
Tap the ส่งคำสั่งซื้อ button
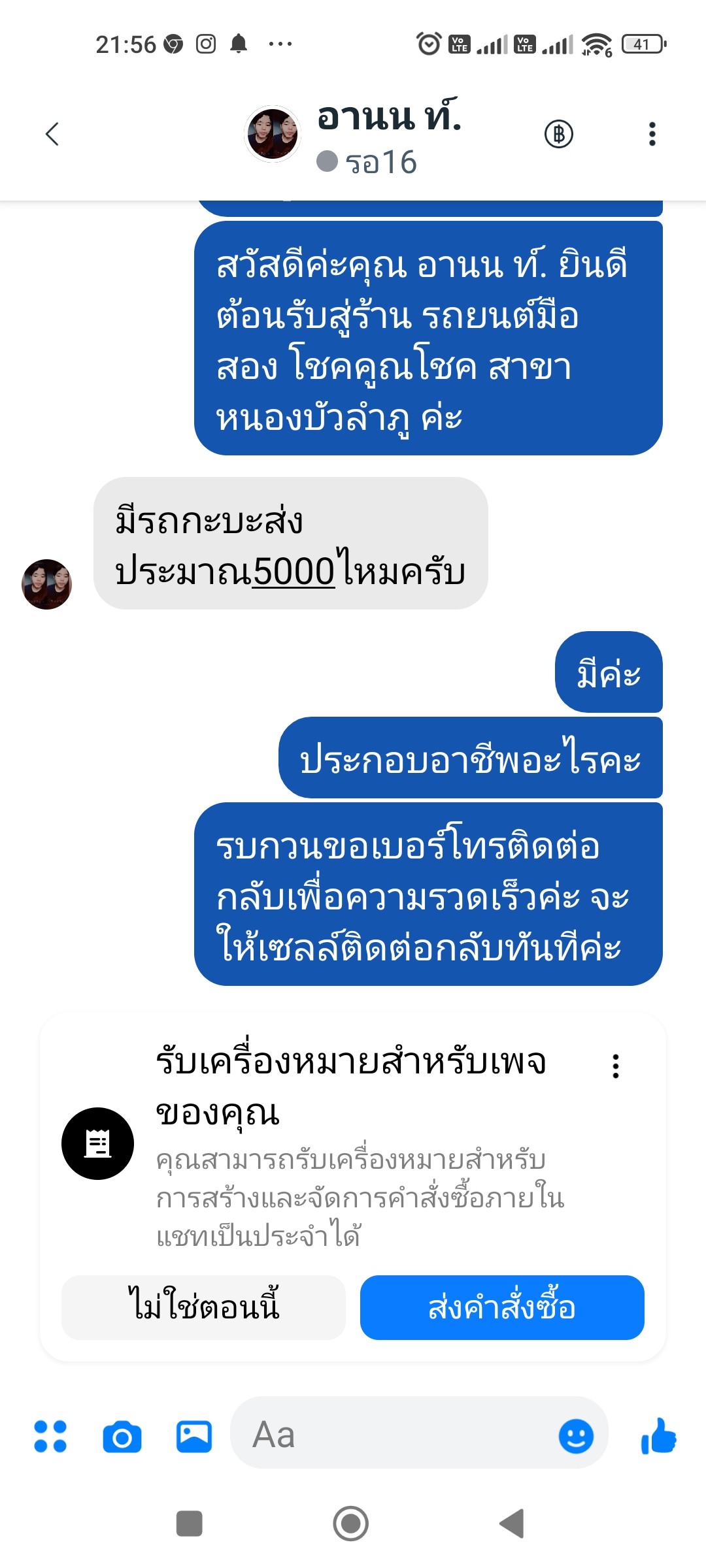pyautogui.click(x=502, y=1307)
